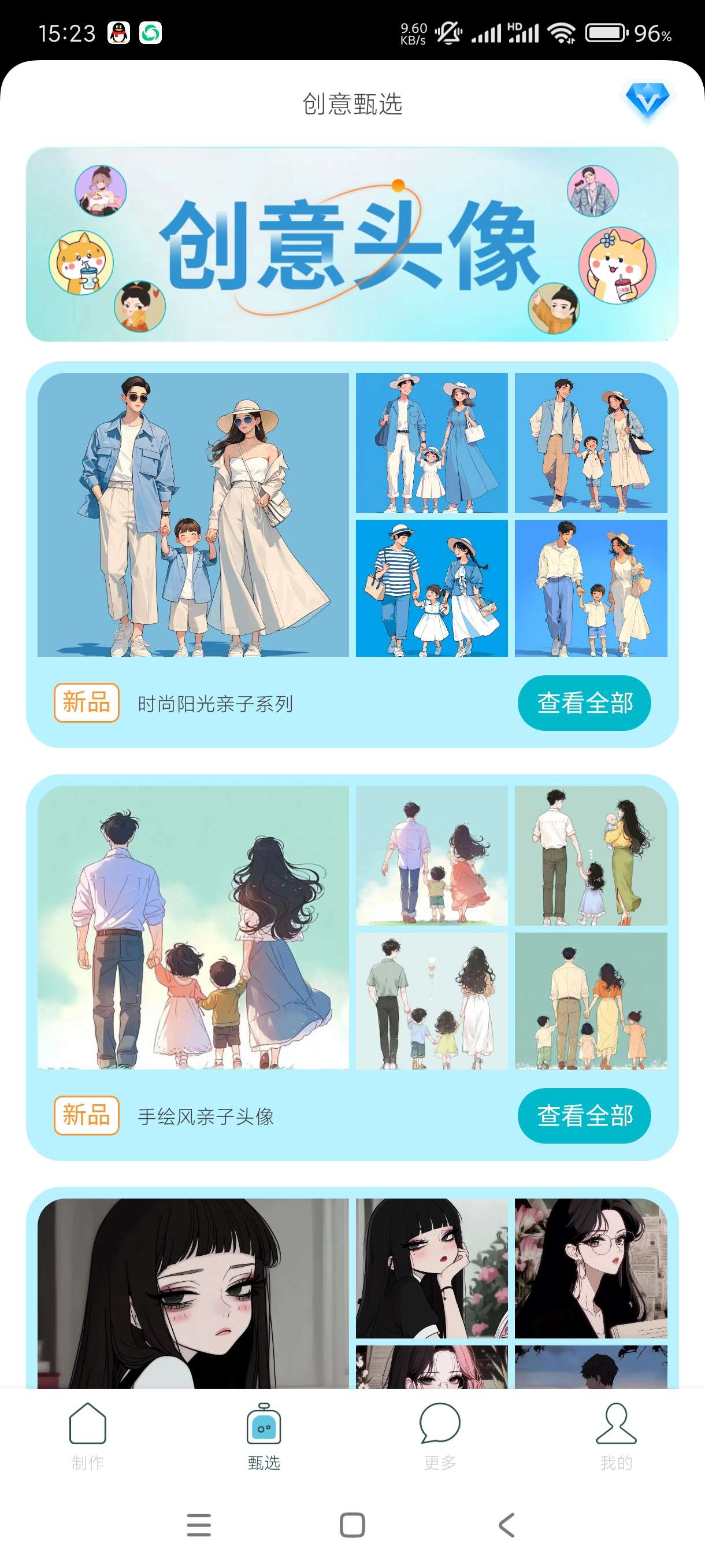View all of 手绘风亲子头像
The height and width of the screenshot is (1568, 705).
pos(584,1116)
